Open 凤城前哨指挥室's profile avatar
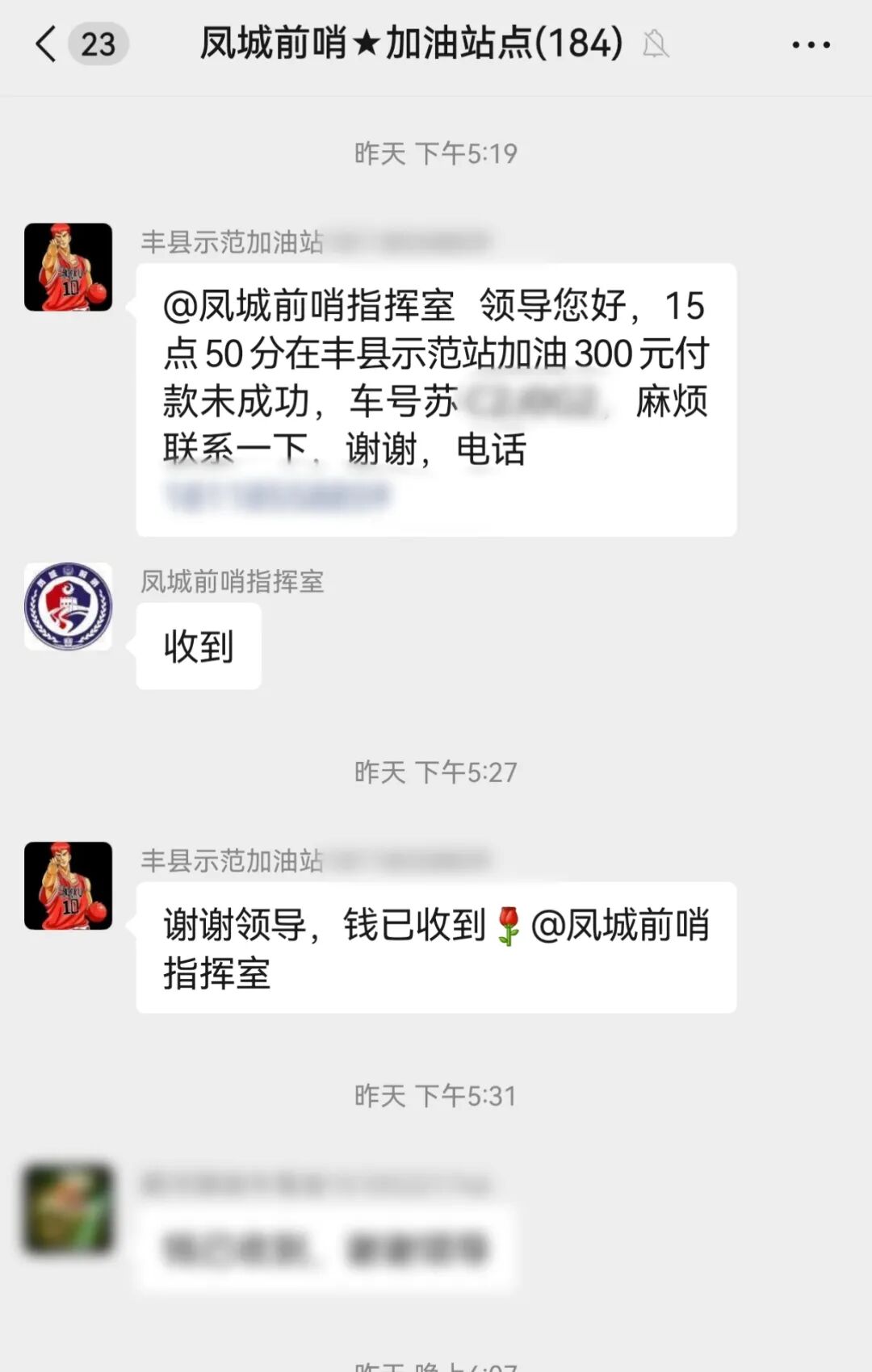Screen dimensions: 872x1372 pyautogui.click(x=69, y=606)
